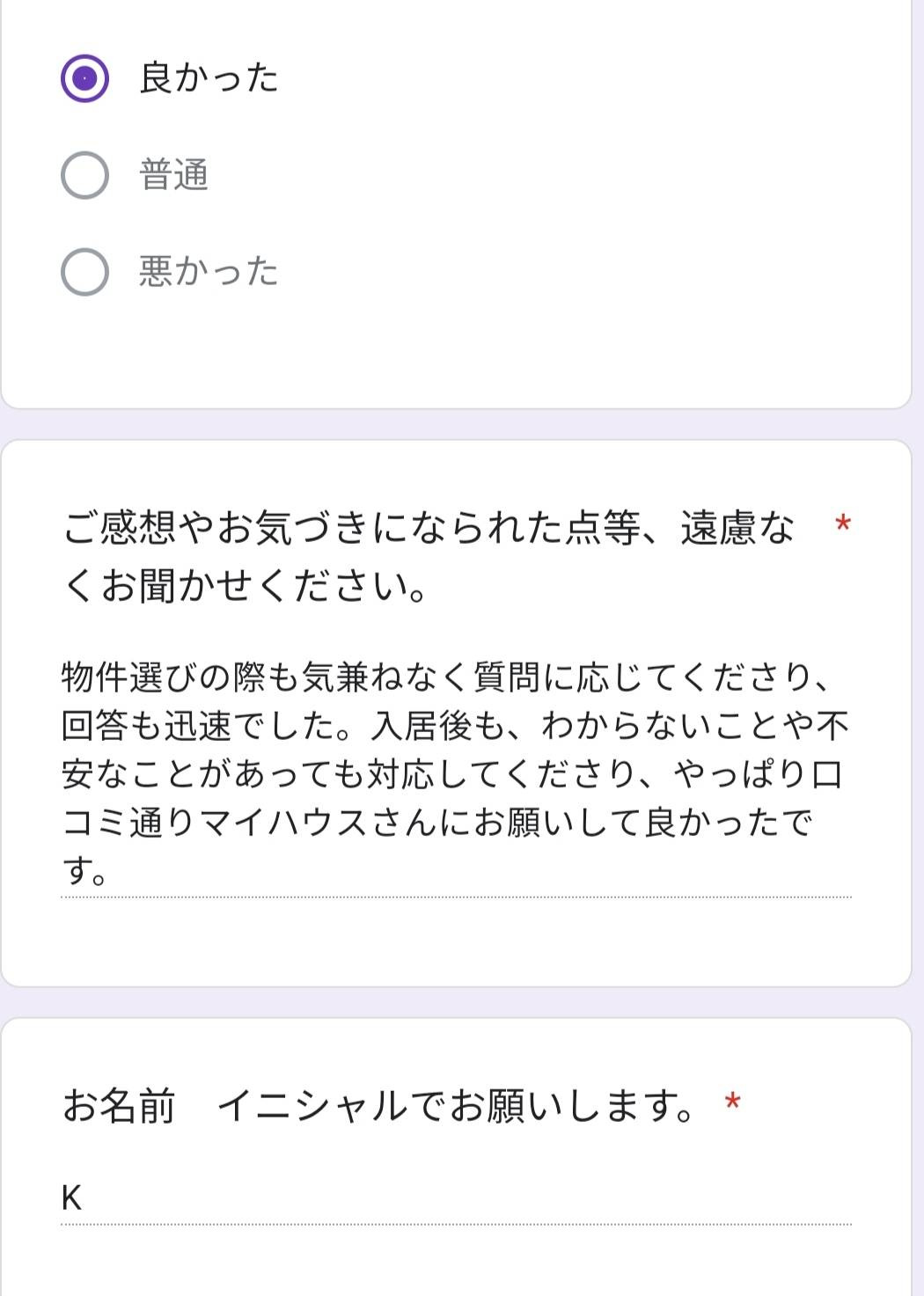The width and height of the screenshot is (924, 1296).
Task: Choose the 普通 rating option
Action: pyautogui.click(x=84, y=175)
